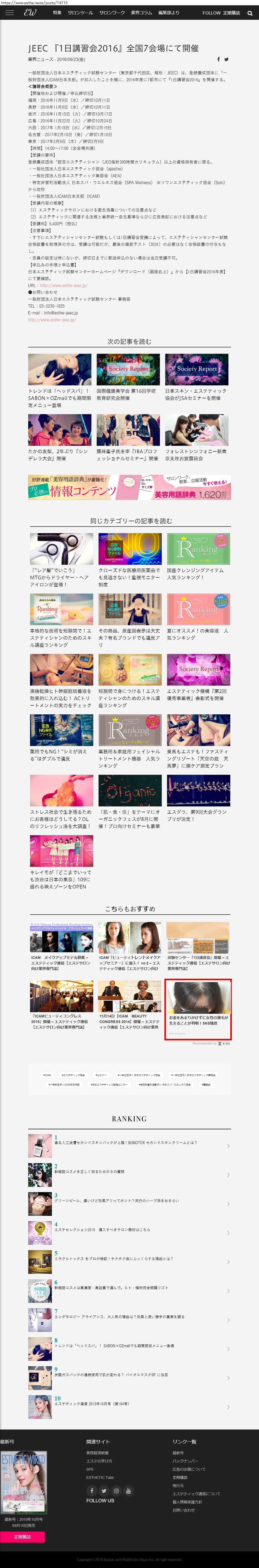Tap the 定期購読 link in the header
Viewport: 259px width, 1568px height.
tap(232, 13)
